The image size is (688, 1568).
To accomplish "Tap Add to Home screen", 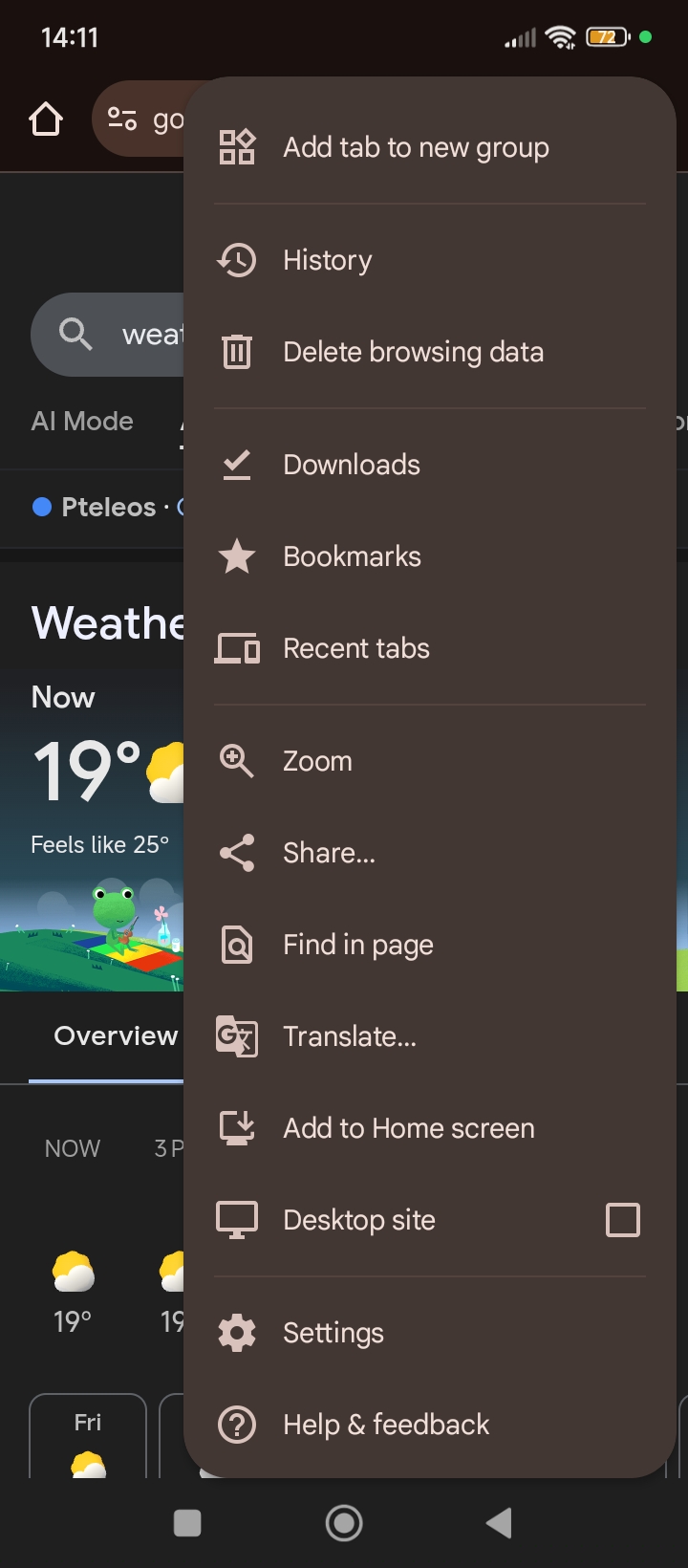I will click(408, 1128).
